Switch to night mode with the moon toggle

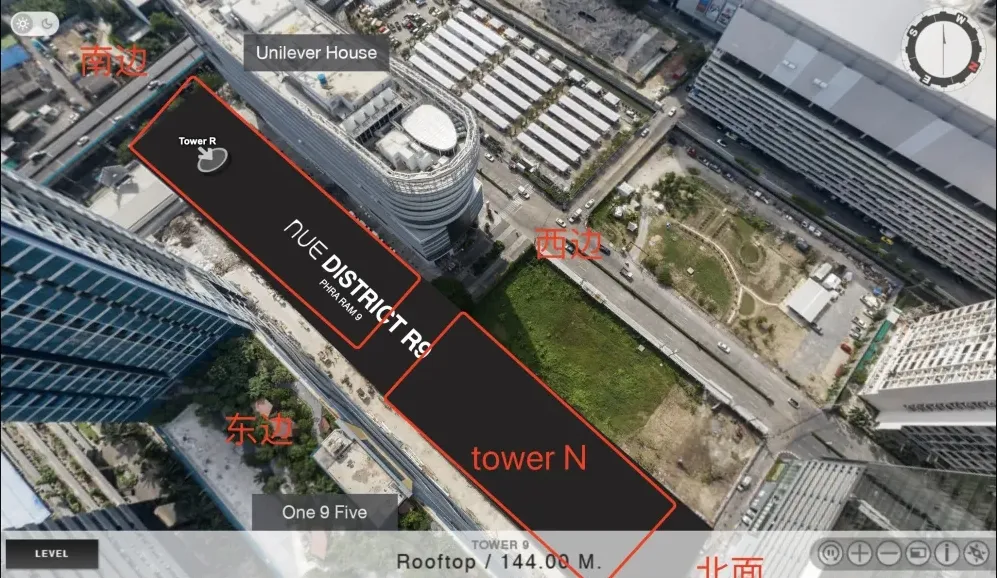46,22
